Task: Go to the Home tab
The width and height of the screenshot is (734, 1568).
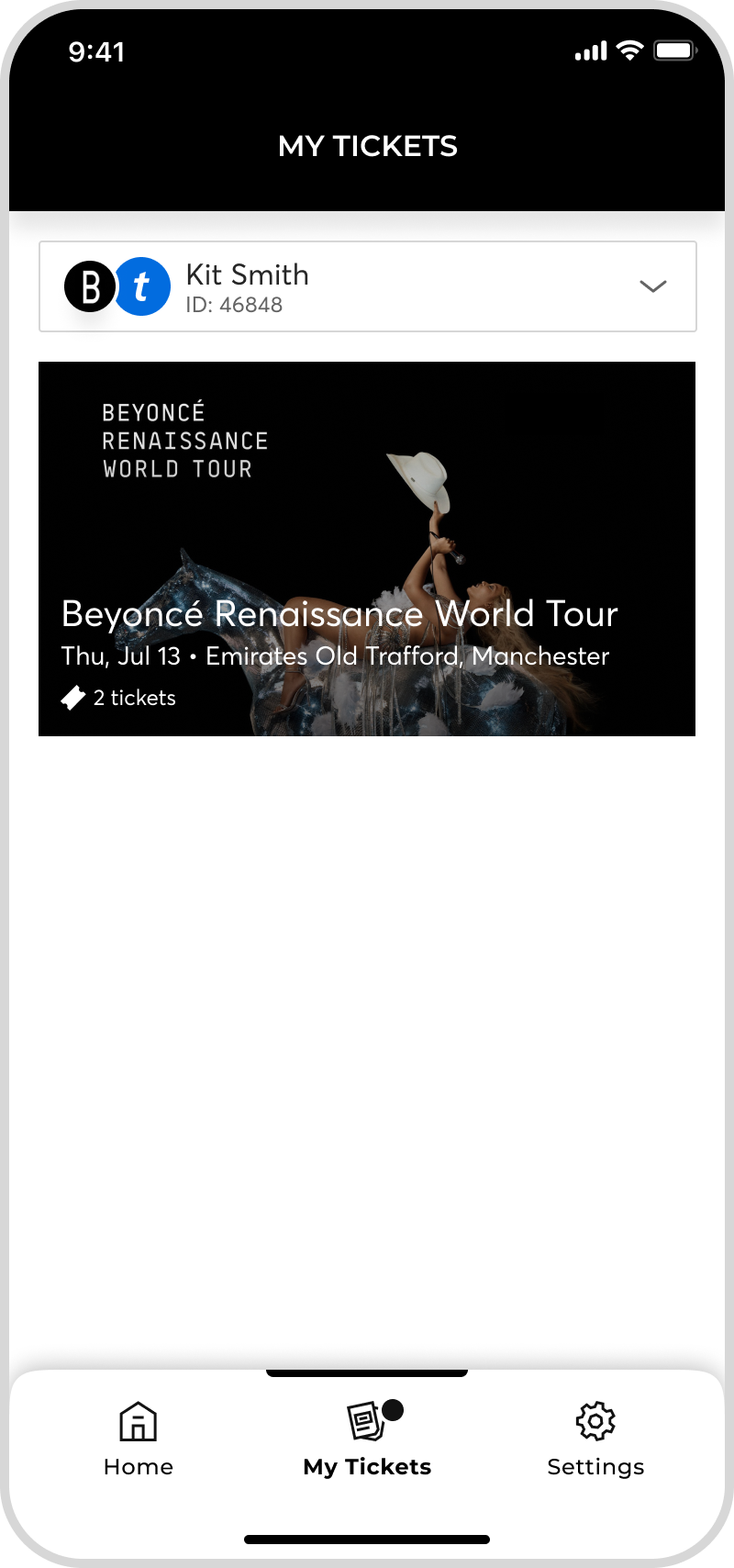Action: pyautogui.click(x=139, y=1439)
